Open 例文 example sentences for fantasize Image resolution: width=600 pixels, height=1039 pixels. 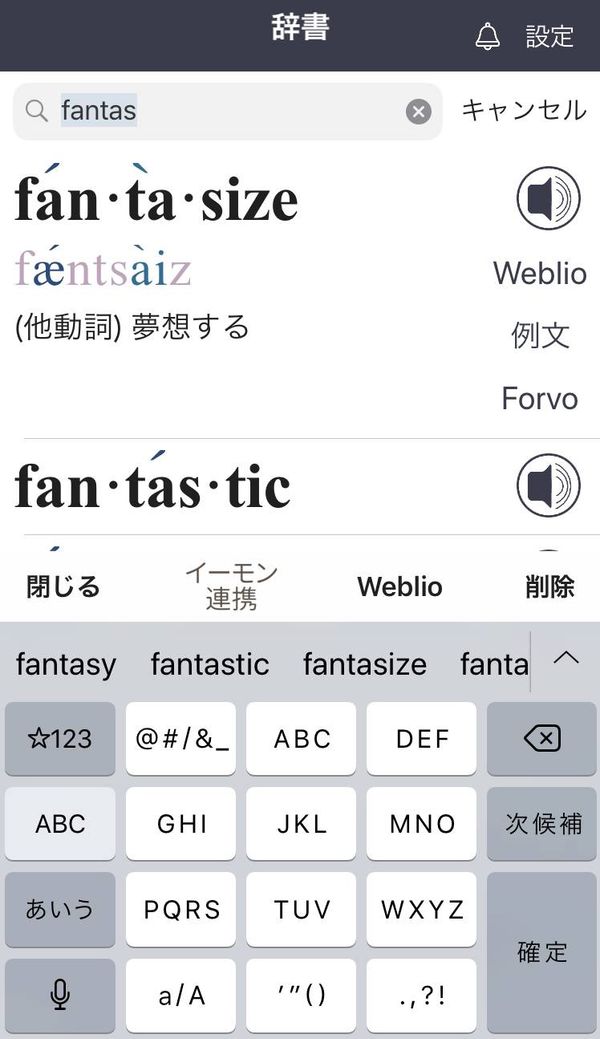540,335
